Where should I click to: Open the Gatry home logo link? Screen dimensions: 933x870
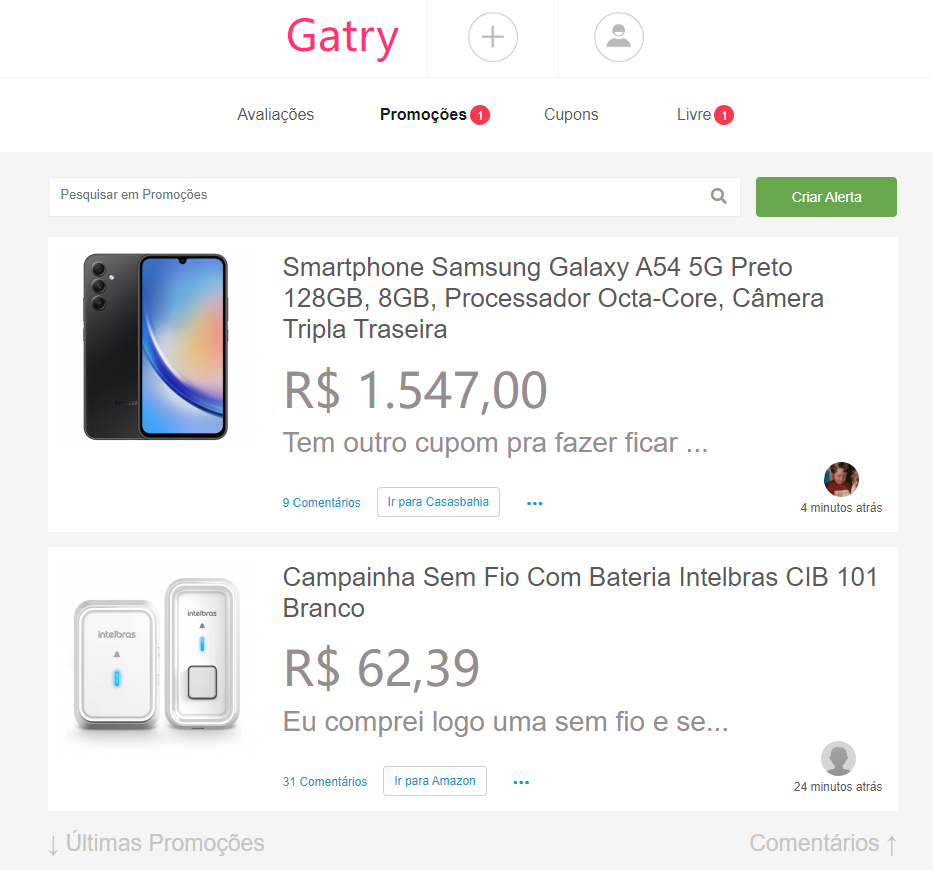tap(342, 38)
